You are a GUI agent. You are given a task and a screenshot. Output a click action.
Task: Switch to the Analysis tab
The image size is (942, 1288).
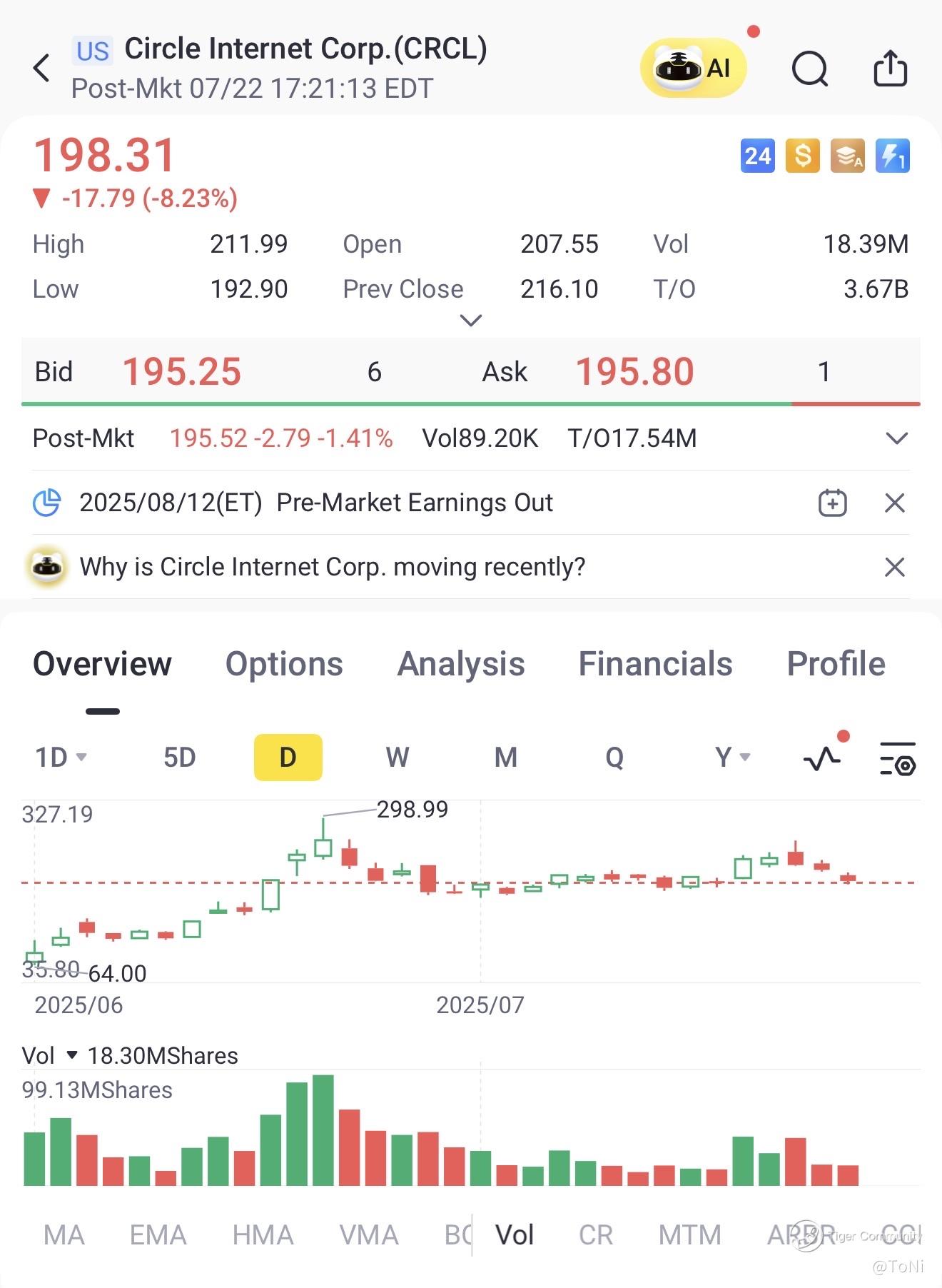[x=461, y=664]
